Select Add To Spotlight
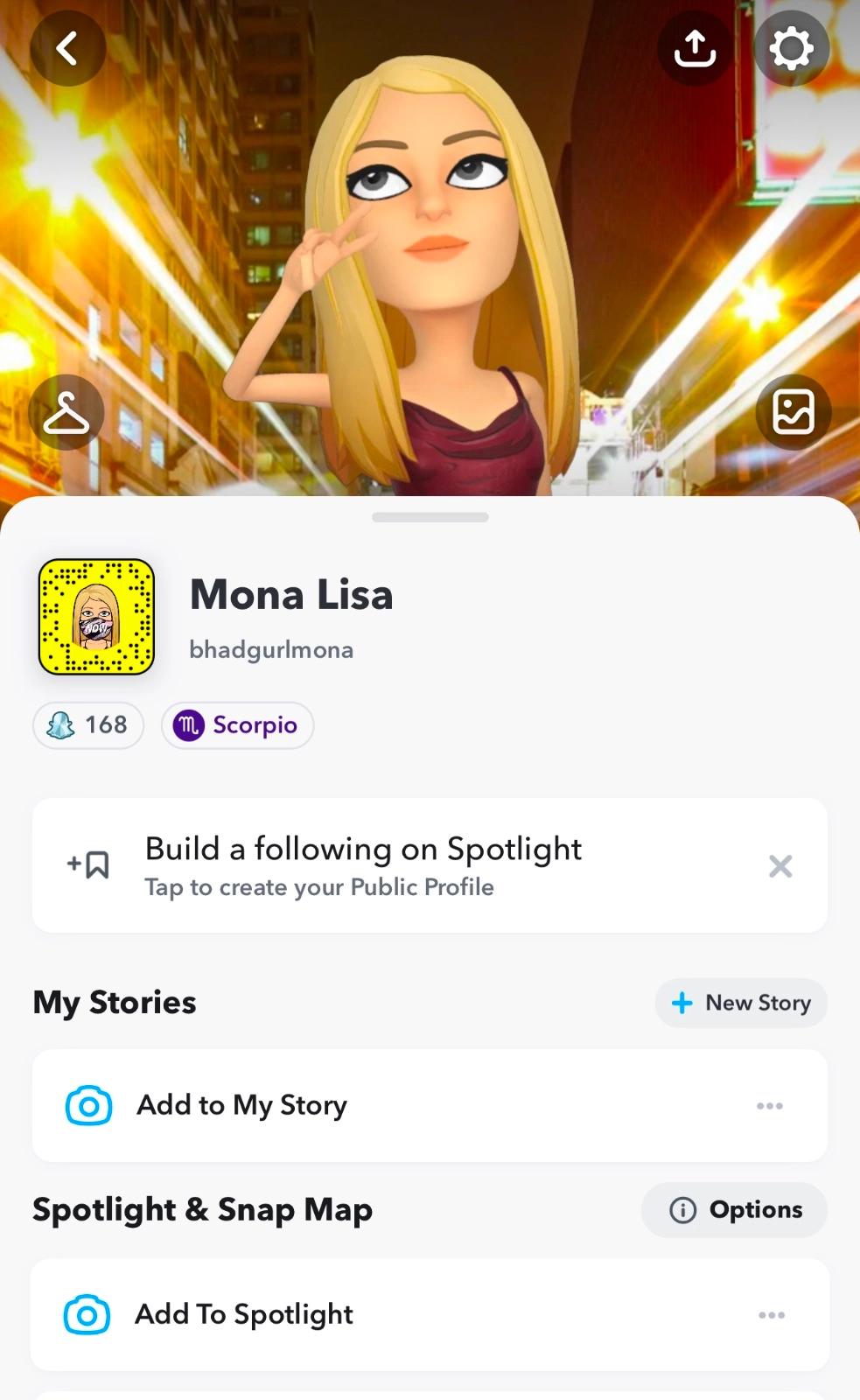 pos(243,1314)
